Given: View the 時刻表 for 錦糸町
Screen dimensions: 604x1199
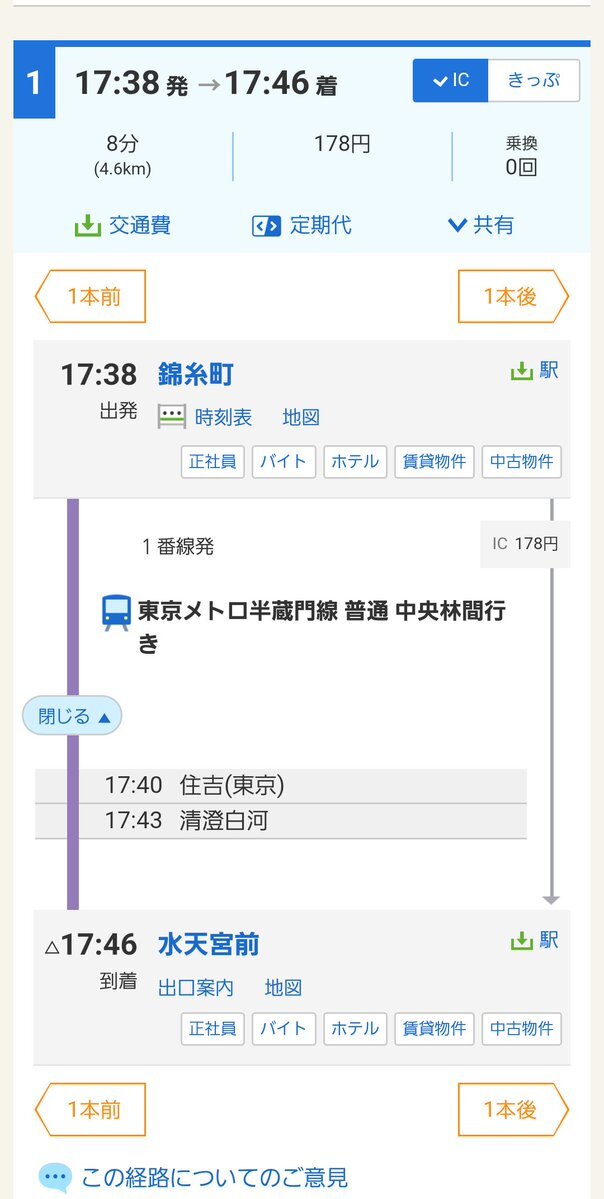Looking at the screenshot, I should tap(223, 417).
